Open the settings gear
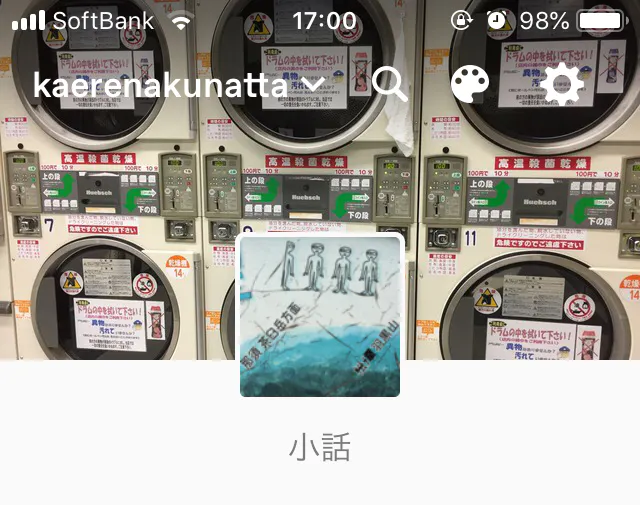 coord(563,85)
